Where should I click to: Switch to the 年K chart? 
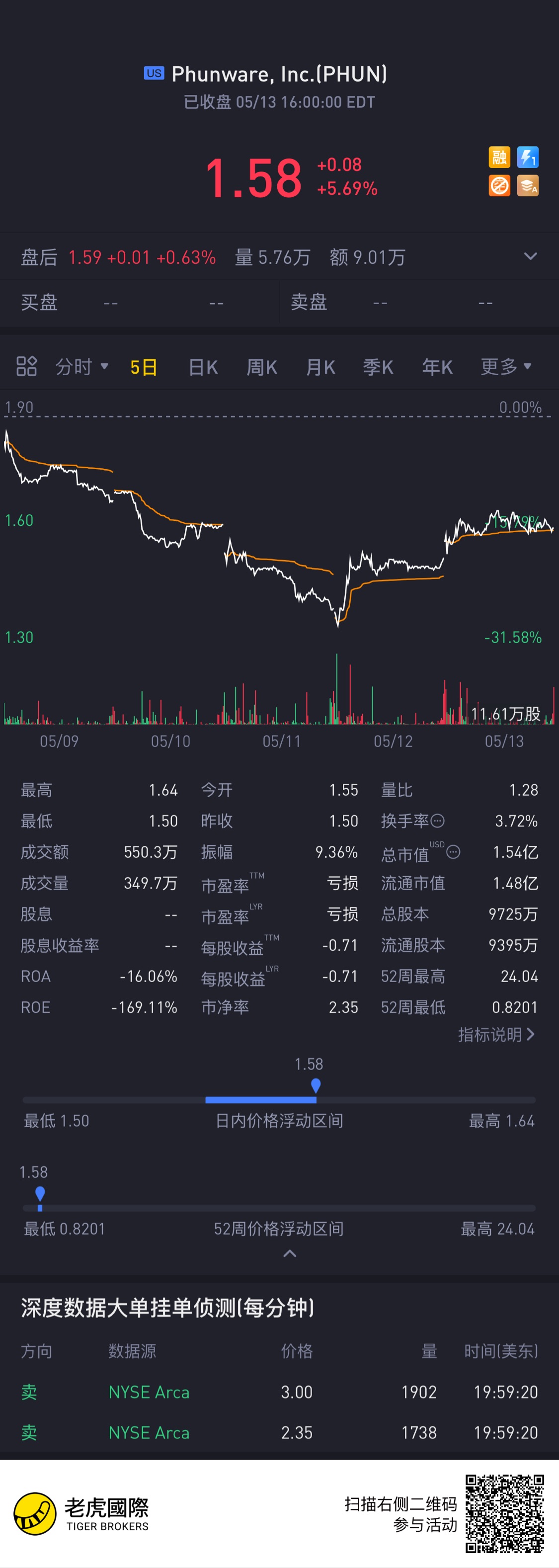(x=437, y=367)
